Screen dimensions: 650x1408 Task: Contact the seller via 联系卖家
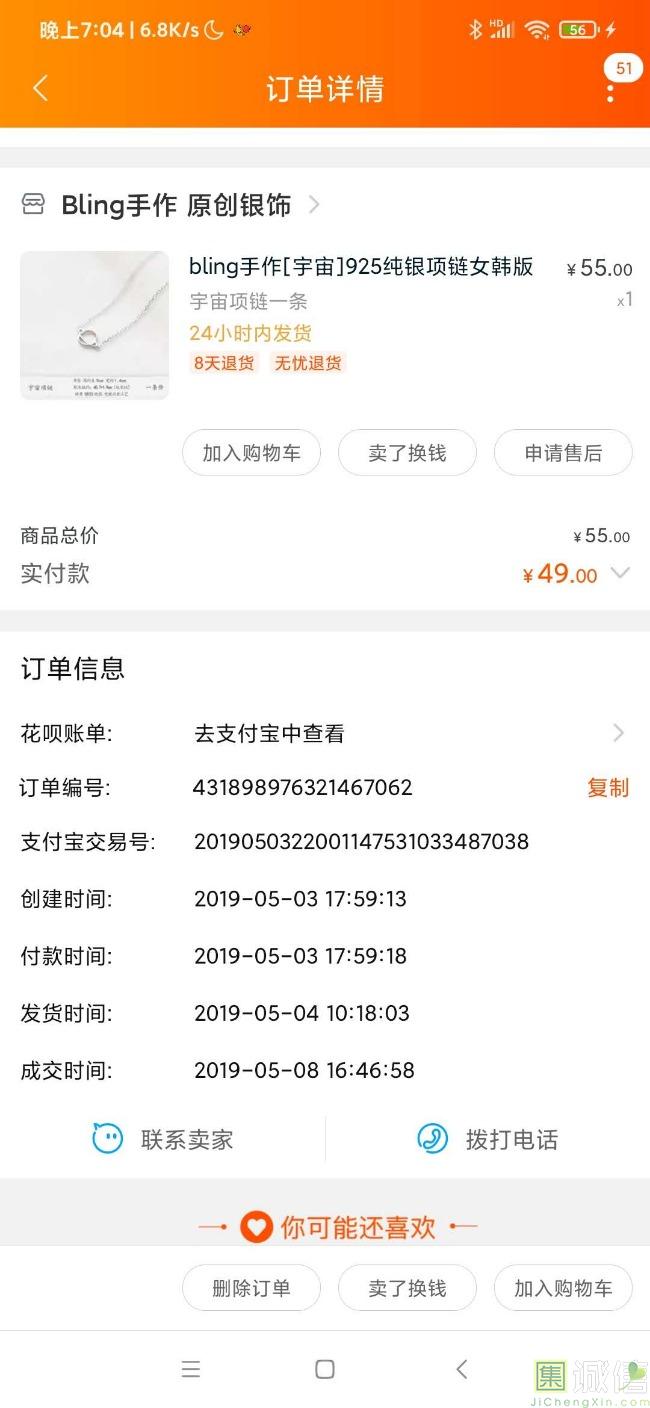163,1139
